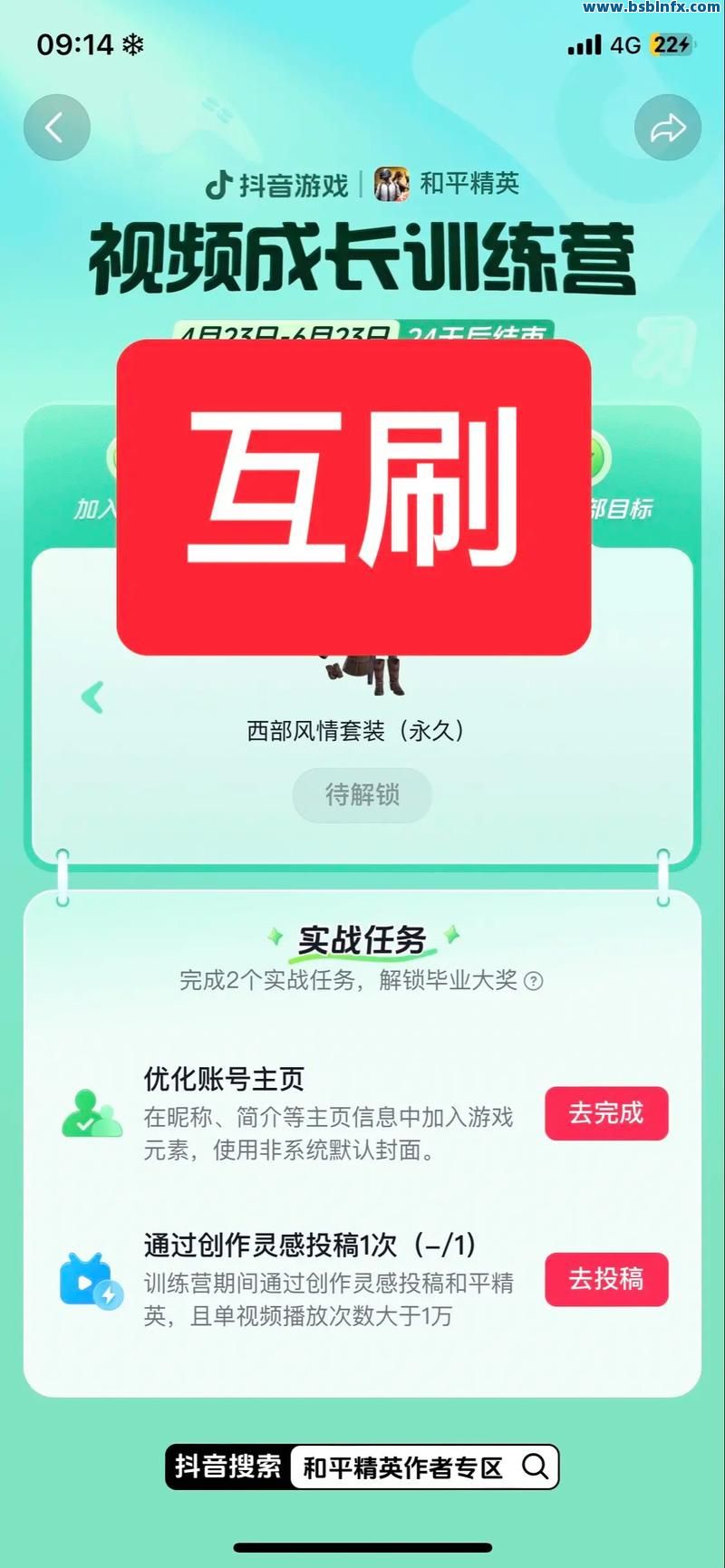Tap 去投稿 to submit a video
Image resolution: width=725 pixels, height=1568 pixels.
click(x=605, y=1279)
